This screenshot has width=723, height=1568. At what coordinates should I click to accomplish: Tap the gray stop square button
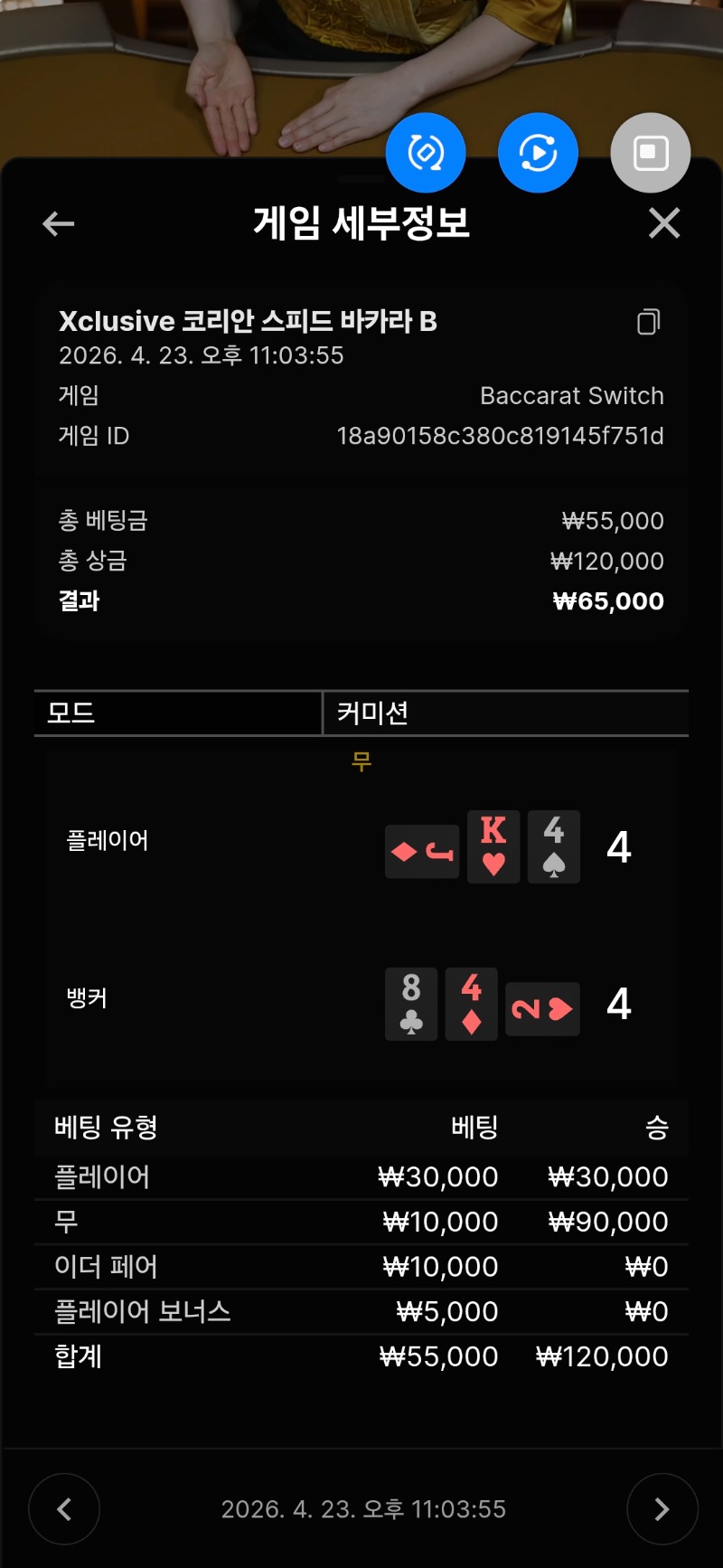point(651,153)
